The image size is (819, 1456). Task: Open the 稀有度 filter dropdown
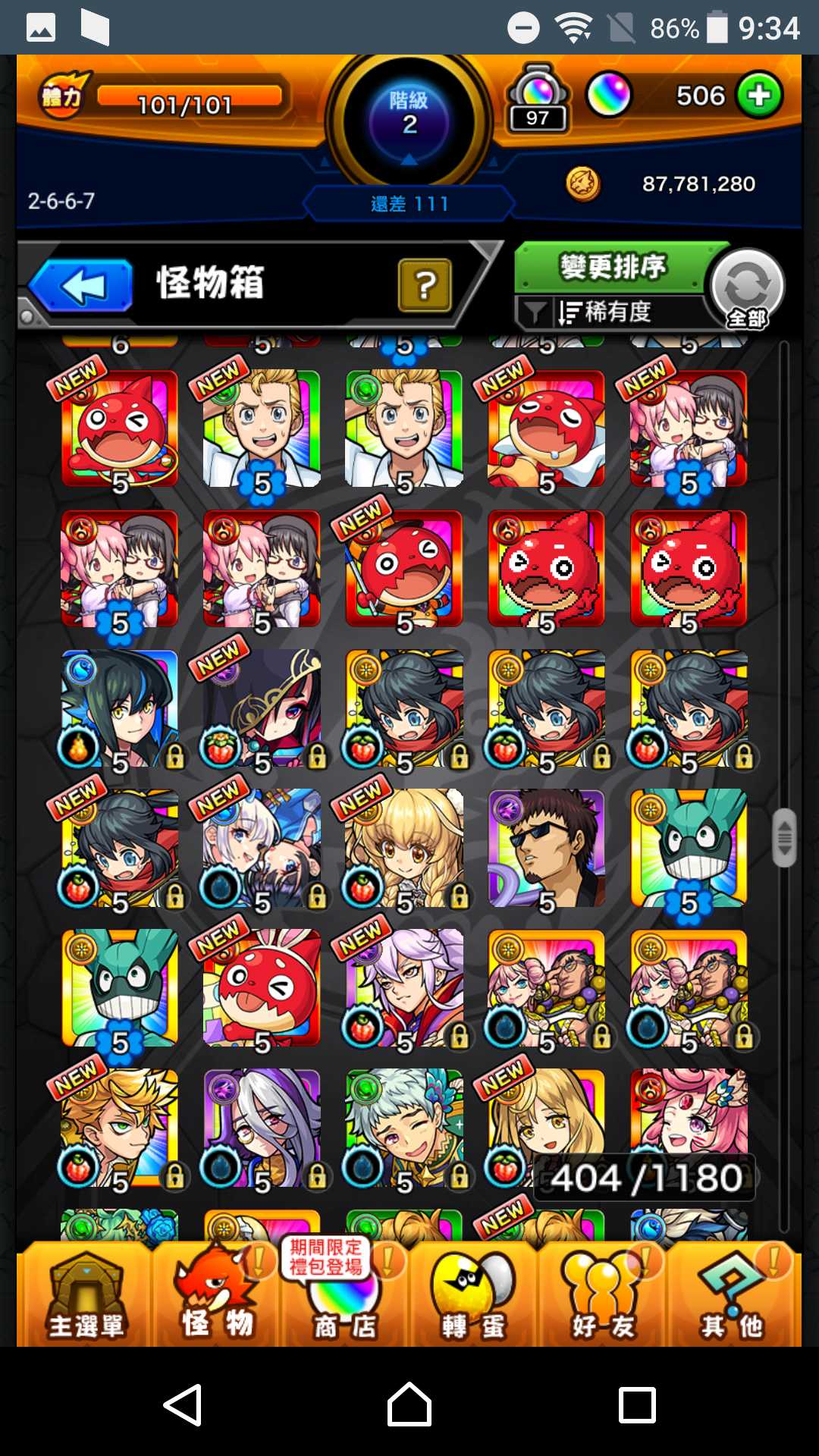point(607,312)
